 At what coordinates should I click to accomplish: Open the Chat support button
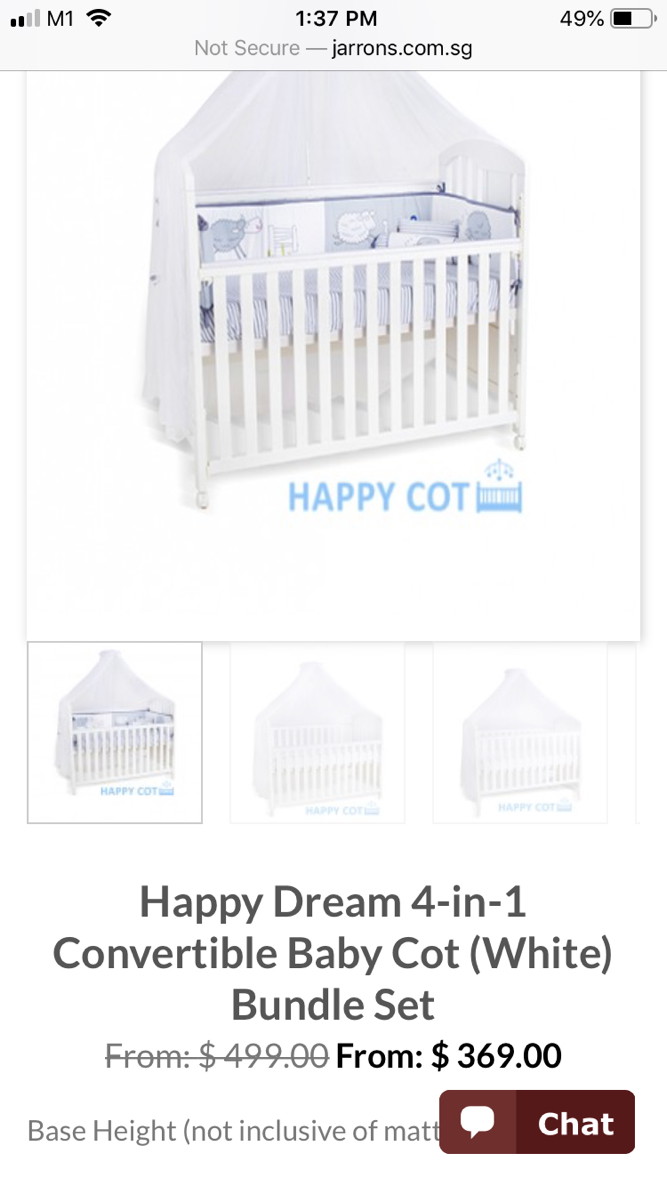tap(537, 1122)
